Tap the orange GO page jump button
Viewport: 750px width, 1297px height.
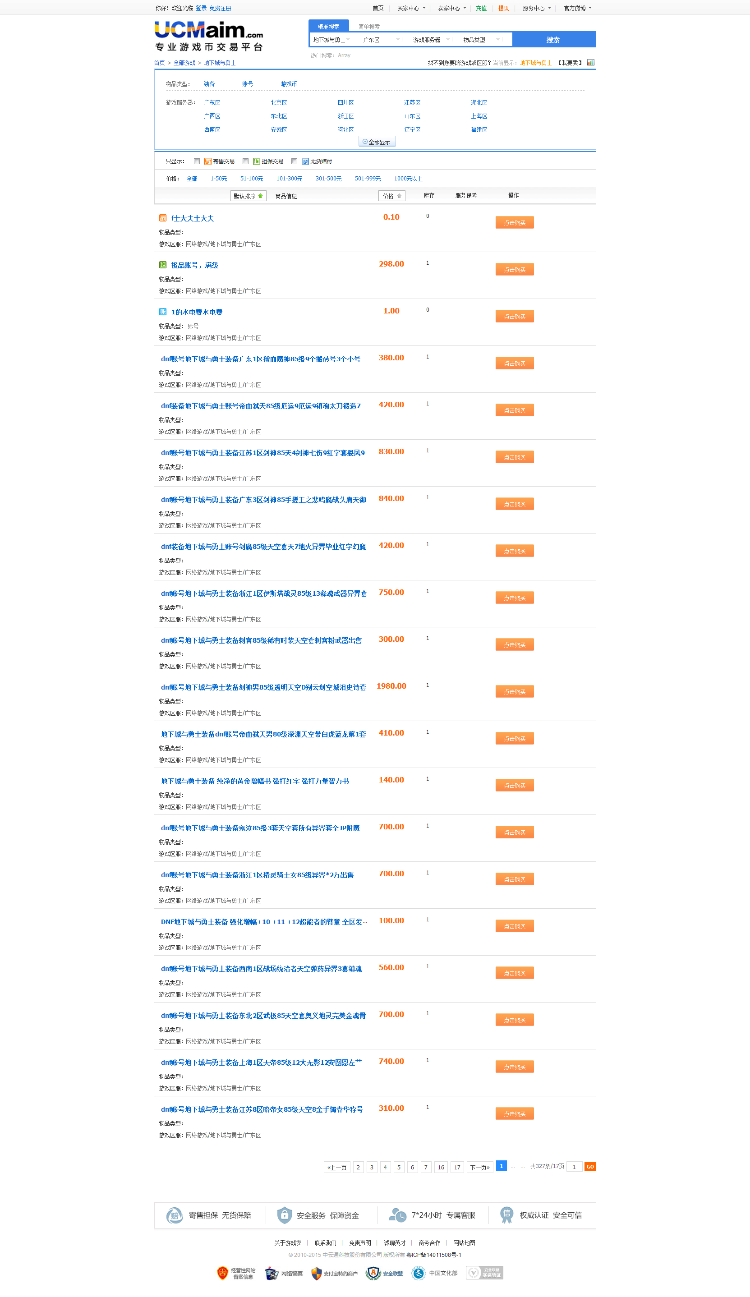point(590,1167)
